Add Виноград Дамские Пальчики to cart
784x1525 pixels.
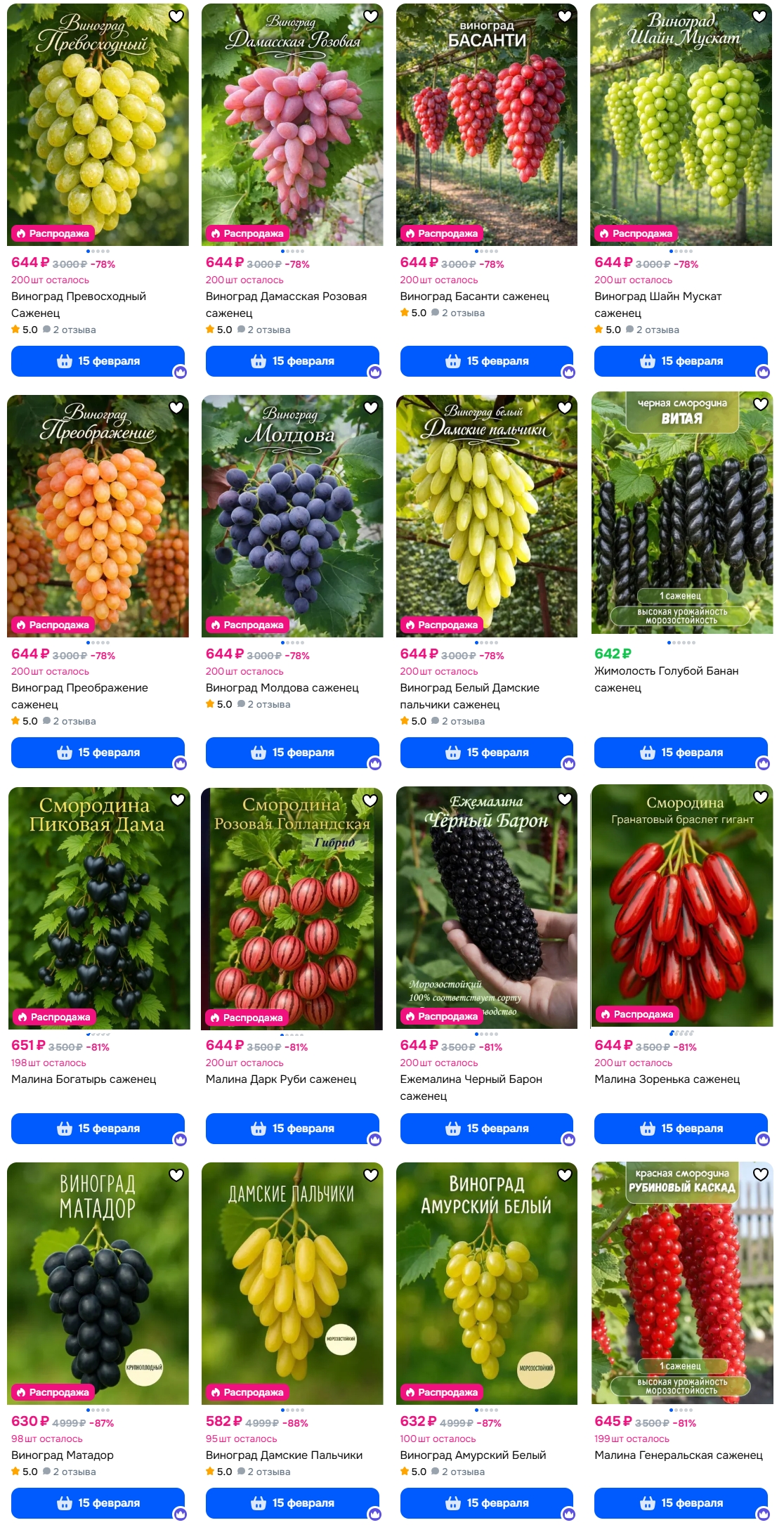pyautogui.click(x=292, y=1503)
